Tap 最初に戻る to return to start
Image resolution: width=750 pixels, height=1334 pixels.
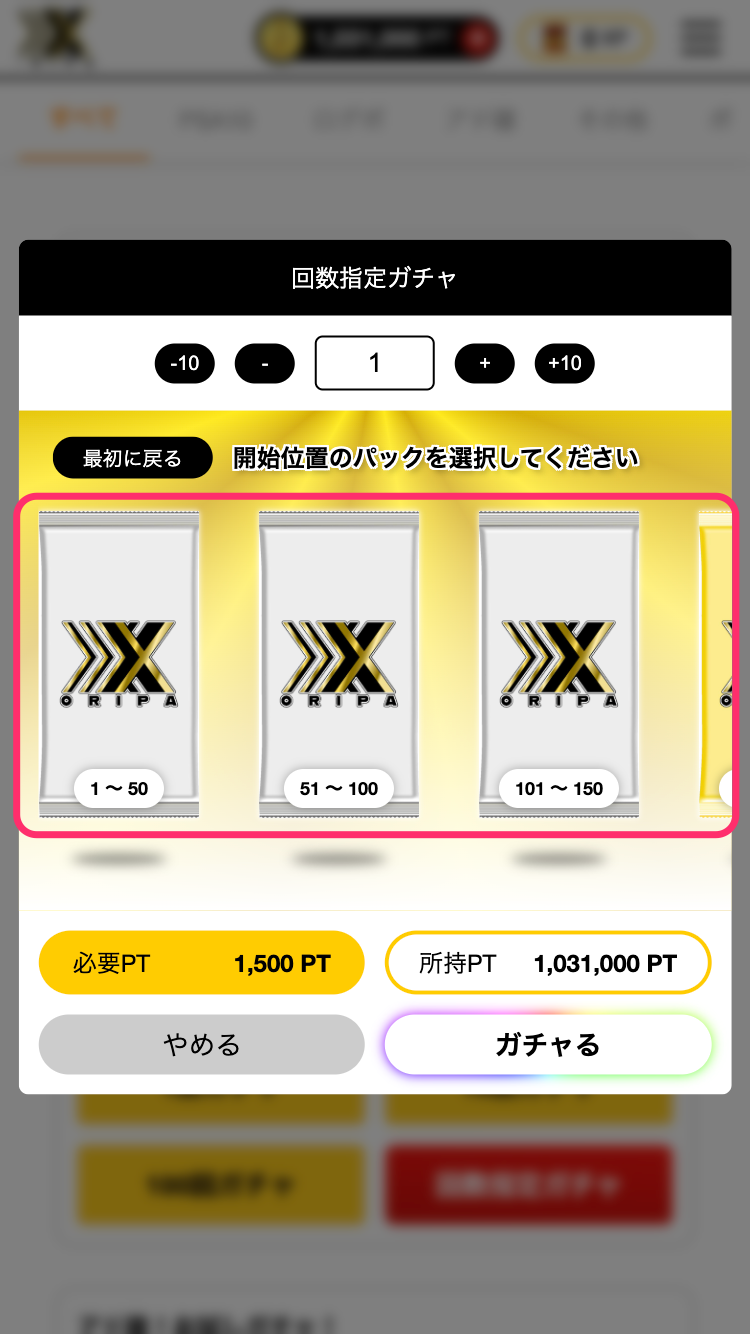pyautogui.click(x=132, y=458)
